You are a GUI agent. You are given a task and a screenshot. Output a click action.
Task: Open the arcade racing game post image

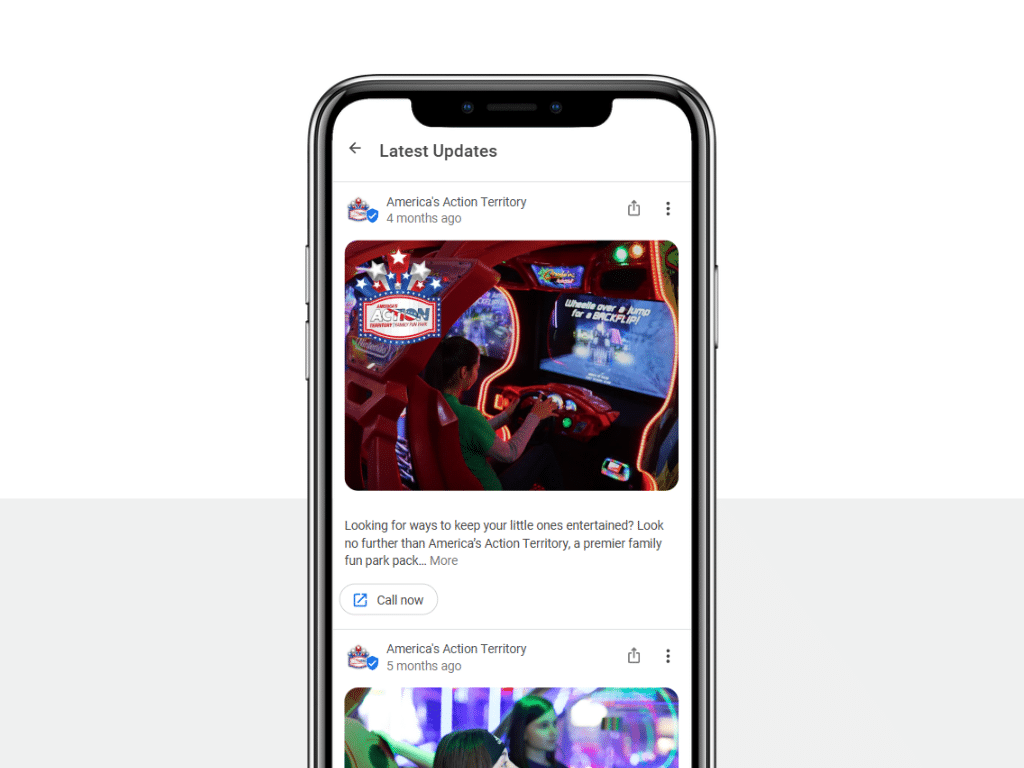pyautogui.click(x=511, y=365)
